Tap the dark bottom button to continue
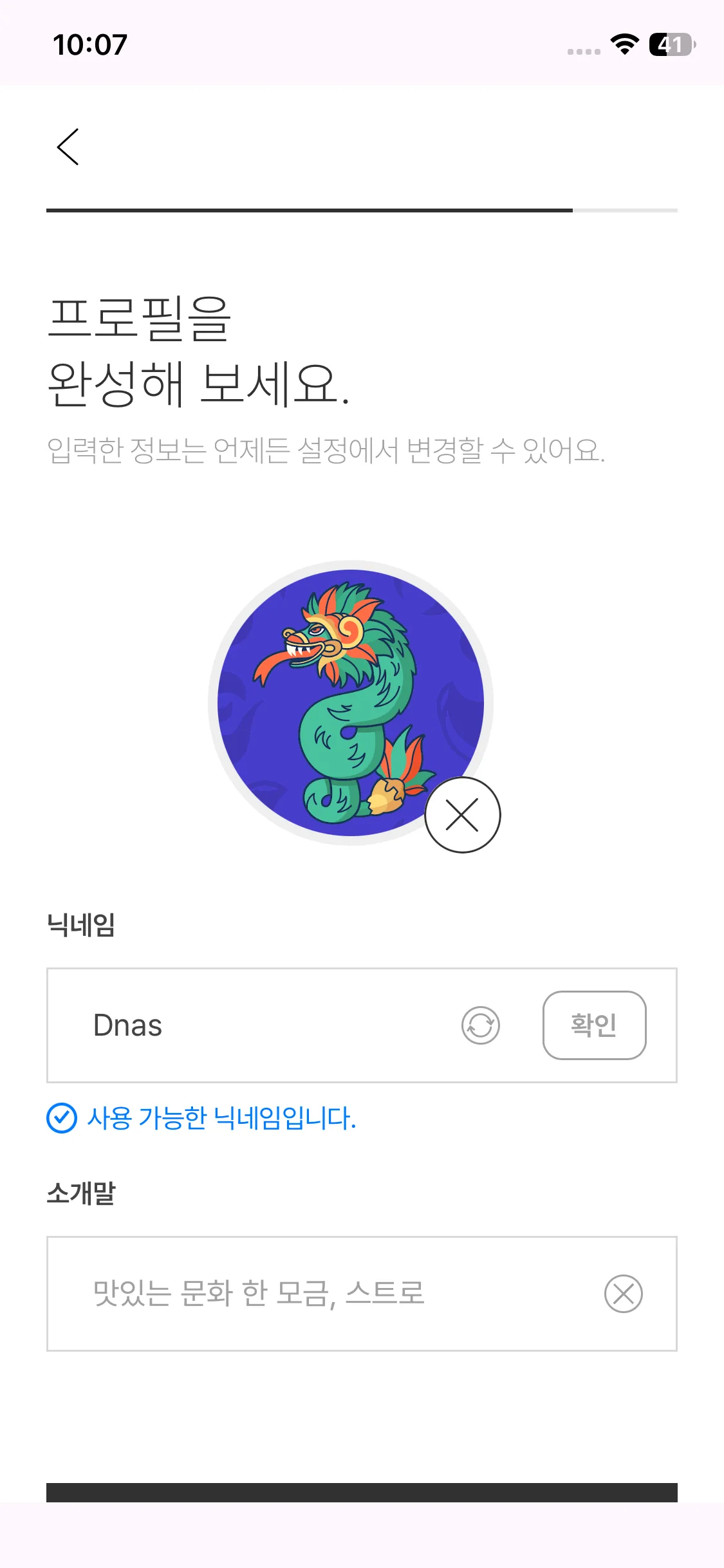This screenshot has width=724, height=1568. [x=362, y=1493]
